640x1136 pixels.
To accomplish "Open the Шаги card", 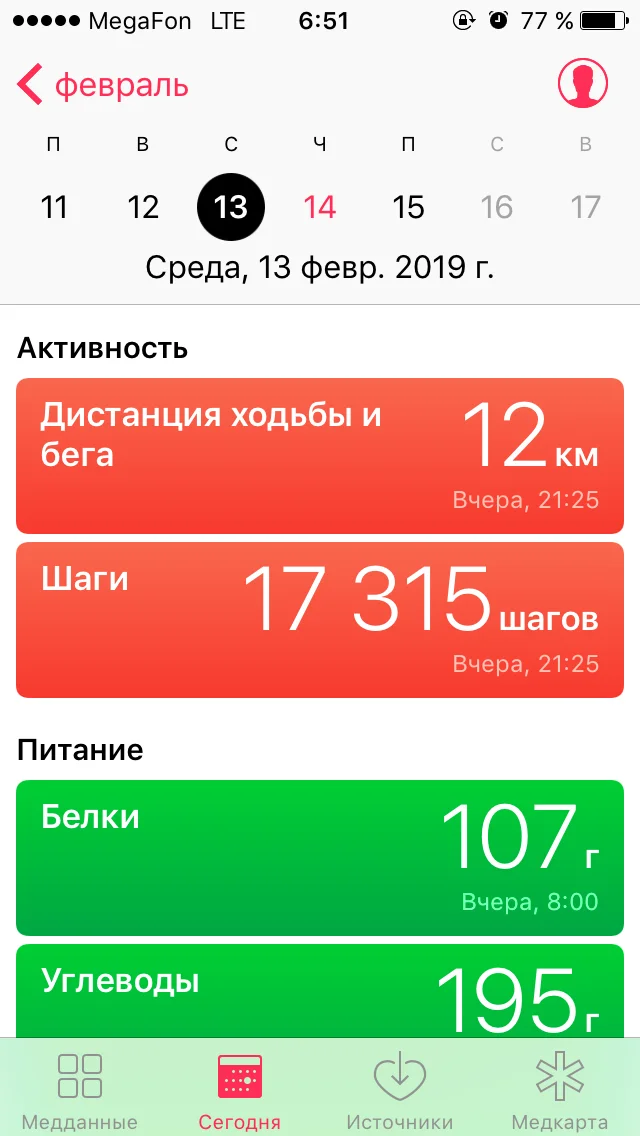I will [x=320, y=619].
